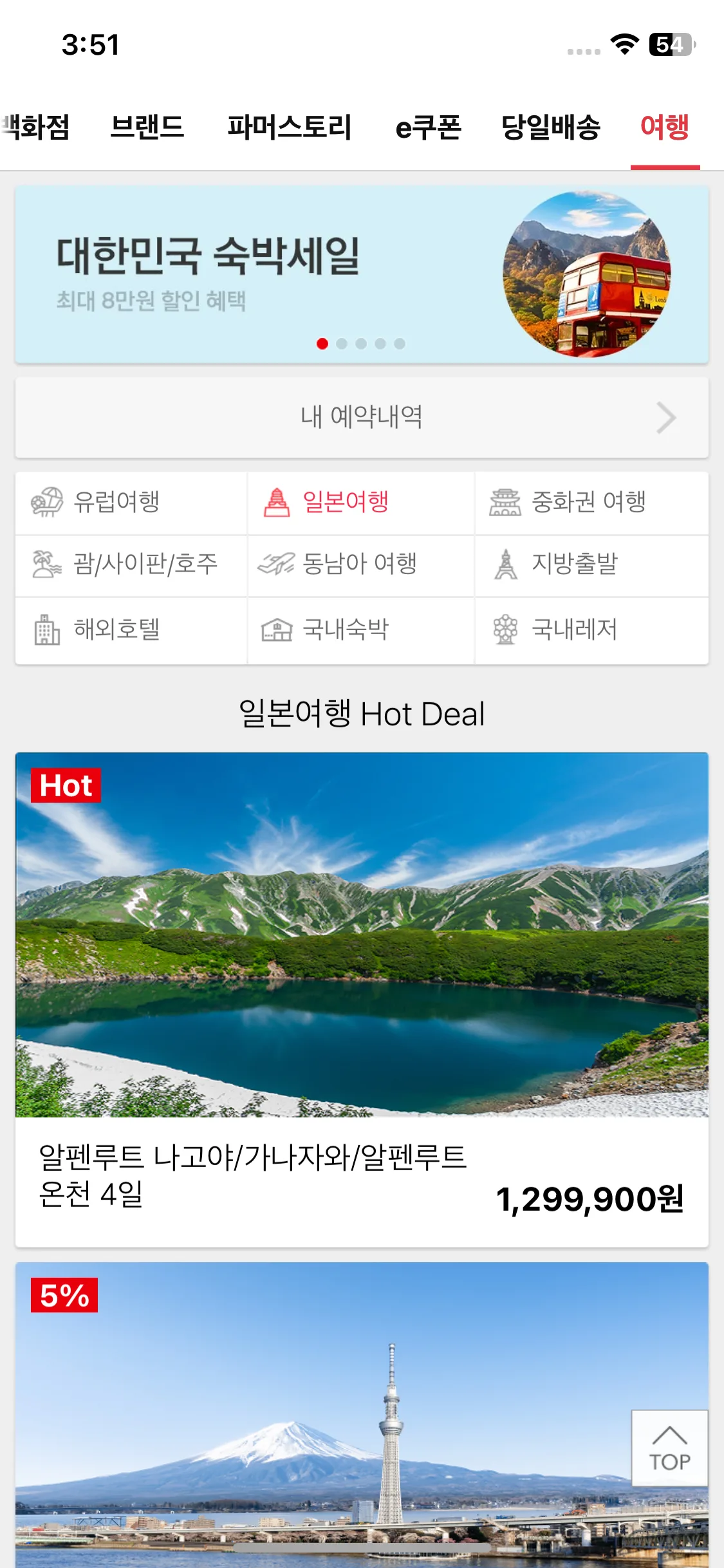Open the 파머스토리 tab

290,127
